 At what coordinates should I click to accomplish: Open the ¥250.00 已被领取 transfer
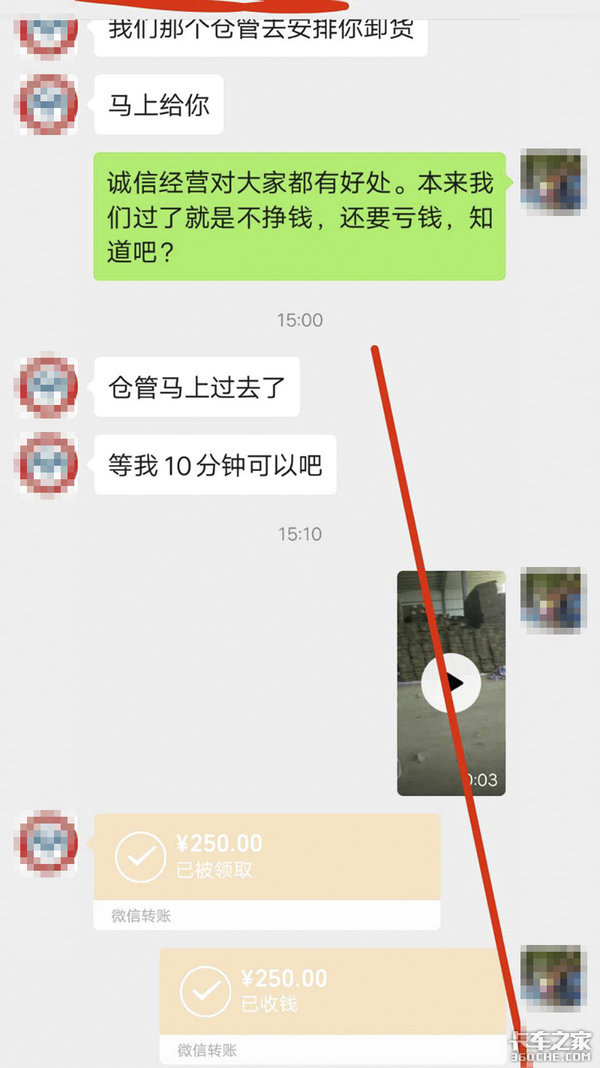tap(266, 858)
